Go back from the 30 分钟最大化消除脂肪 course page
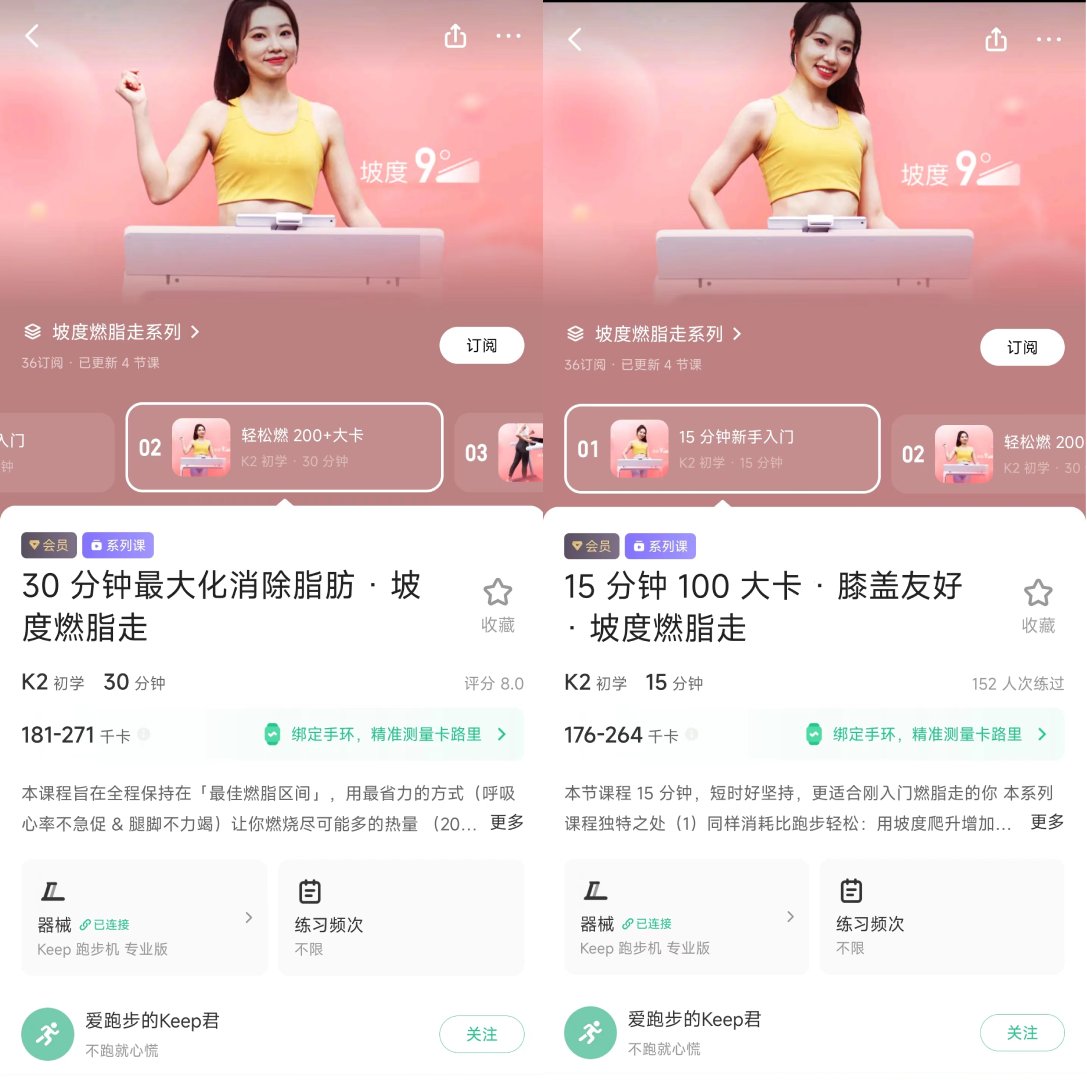The width and height of the screenshot is (1087, 1080). 32,37
